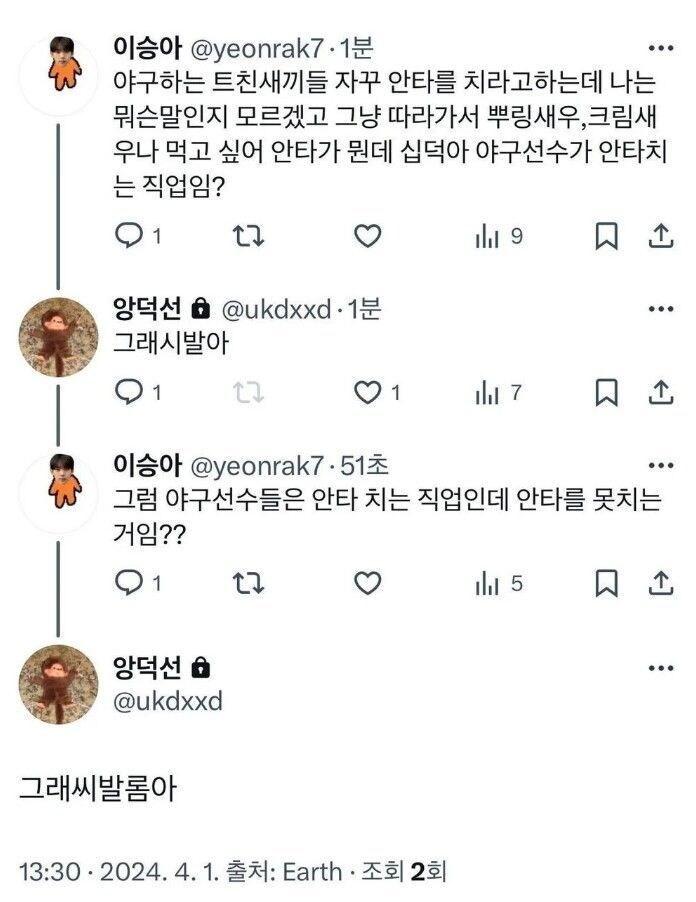Like 이승아's tweet with 5 views
The height and width of the screenshot is (902, 696).
tap(368, 582)
